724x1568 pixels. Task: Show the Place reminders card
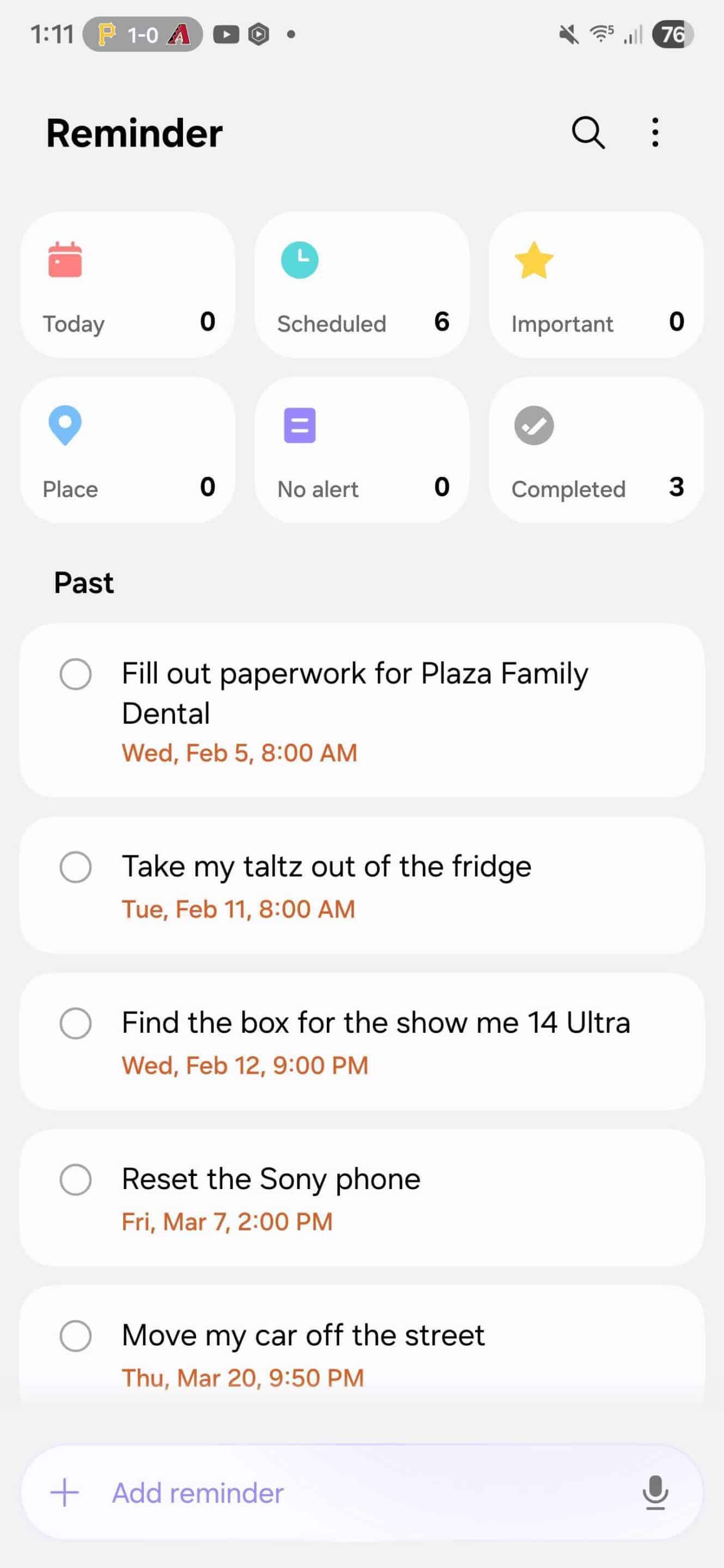[x=128, y=450]
